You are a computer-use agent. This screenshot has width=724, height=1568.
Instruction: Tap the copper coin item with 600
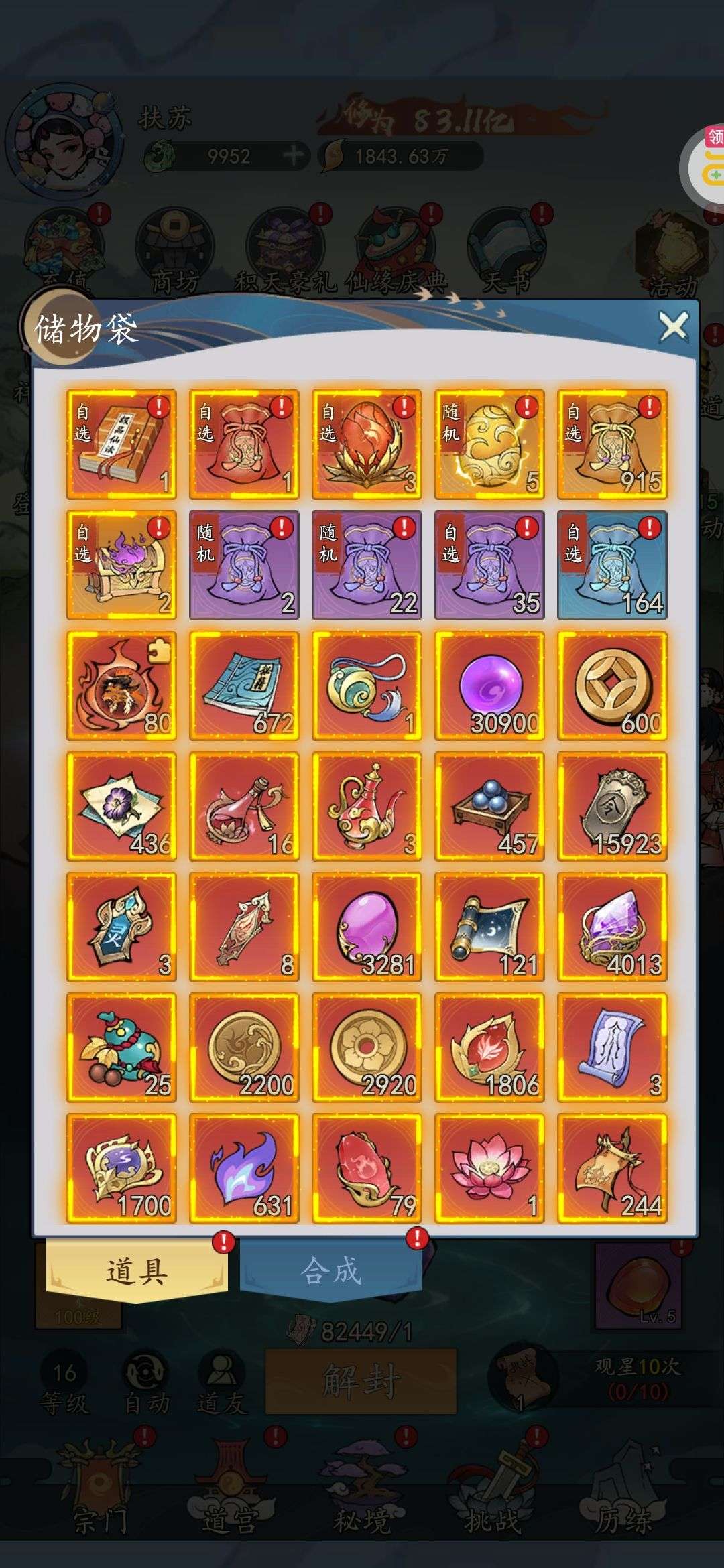coord(612,685)
